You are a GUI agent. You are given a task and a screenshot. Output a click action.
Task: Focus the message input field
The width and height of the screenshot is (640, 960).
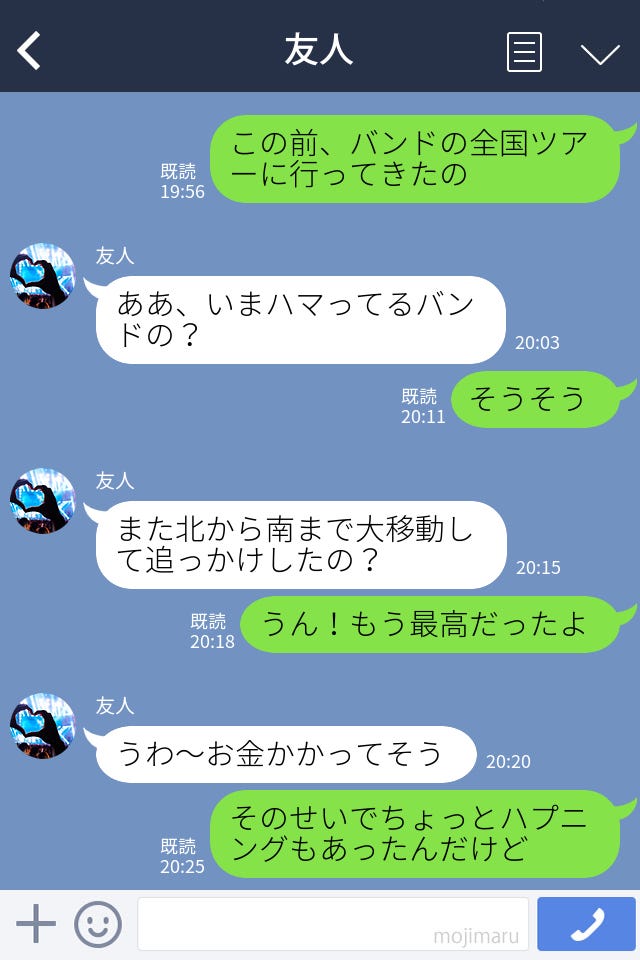(332, 924)
